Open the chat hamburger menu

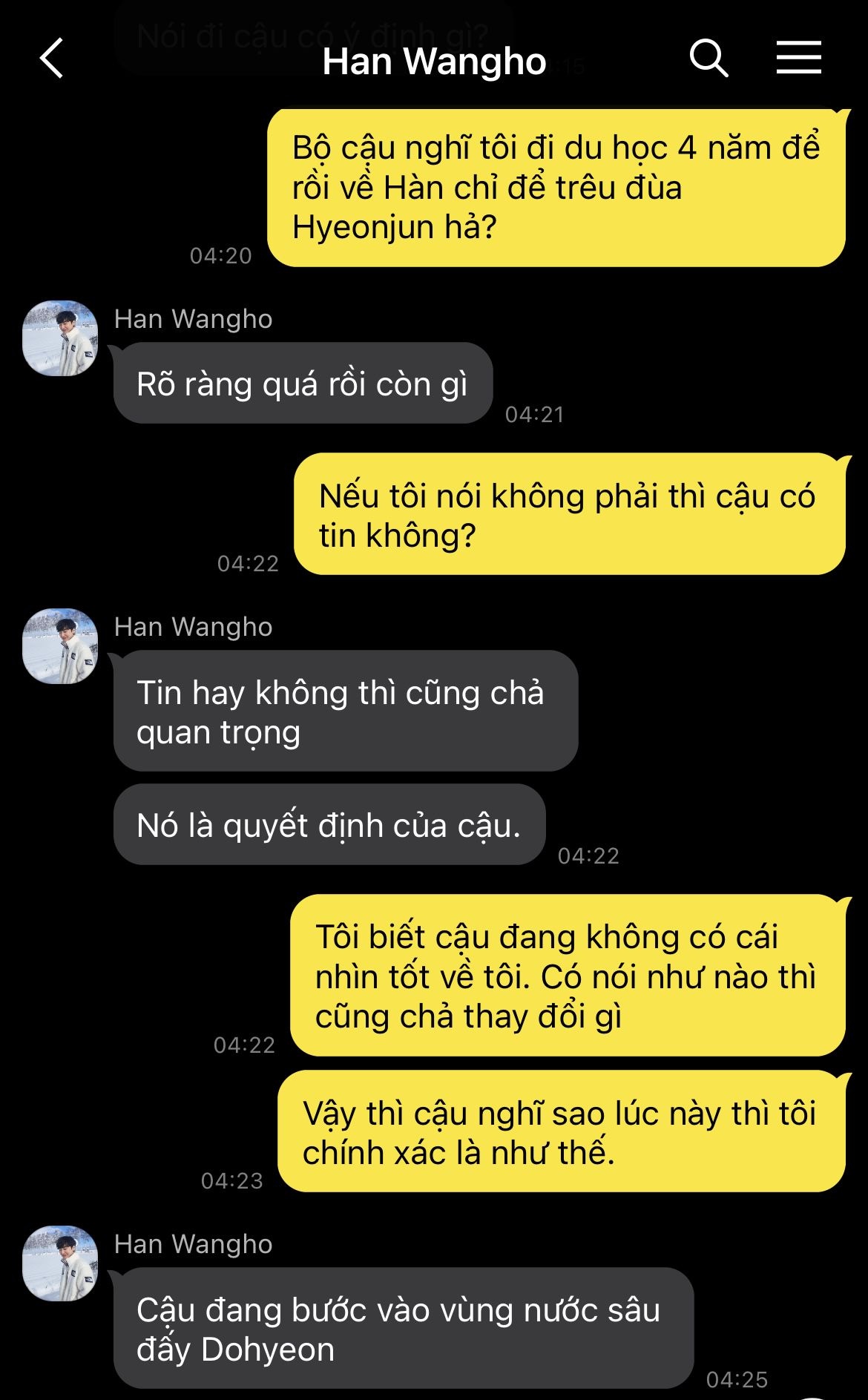(x=798, y=59)
